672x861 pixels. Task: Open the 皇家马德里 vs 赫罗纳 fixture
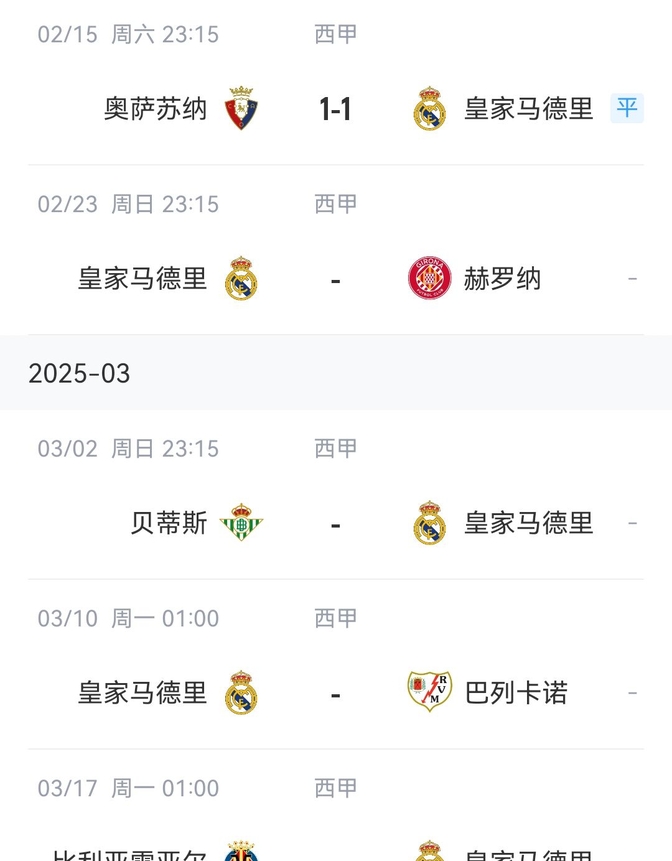335,279
